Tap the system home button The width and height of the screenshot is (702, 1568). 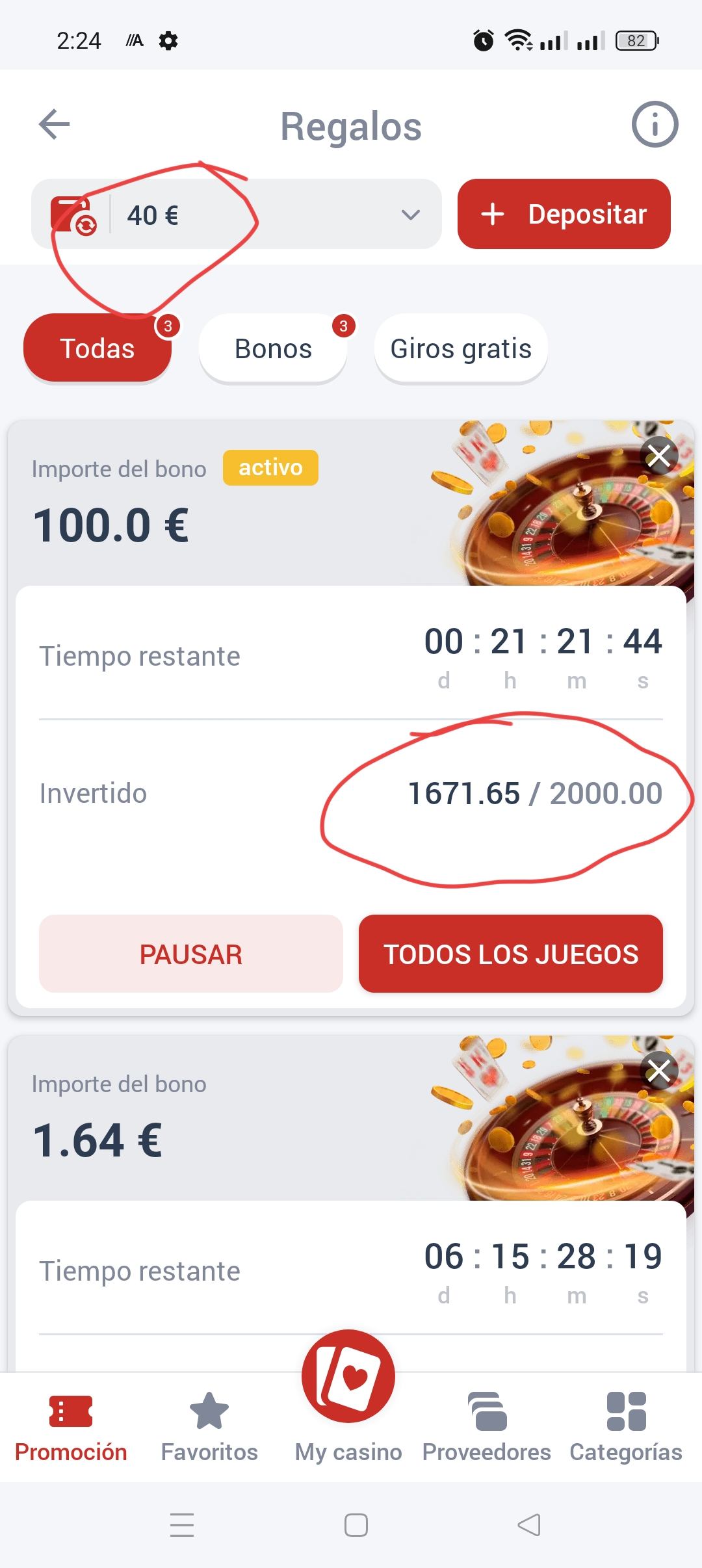point(356,1525)
